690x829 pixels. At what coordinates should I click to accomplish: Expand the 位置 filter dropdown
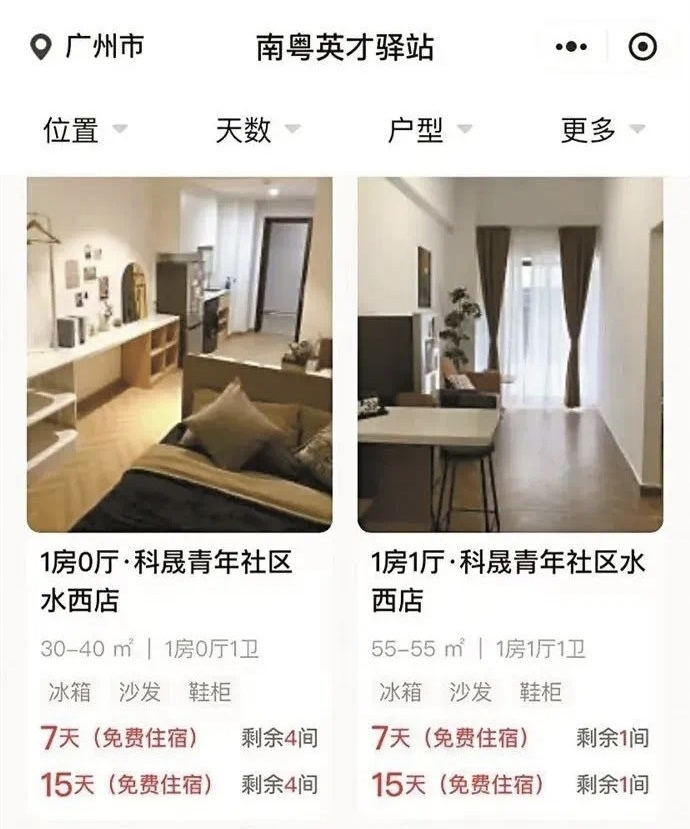click(x=85, y=129)
